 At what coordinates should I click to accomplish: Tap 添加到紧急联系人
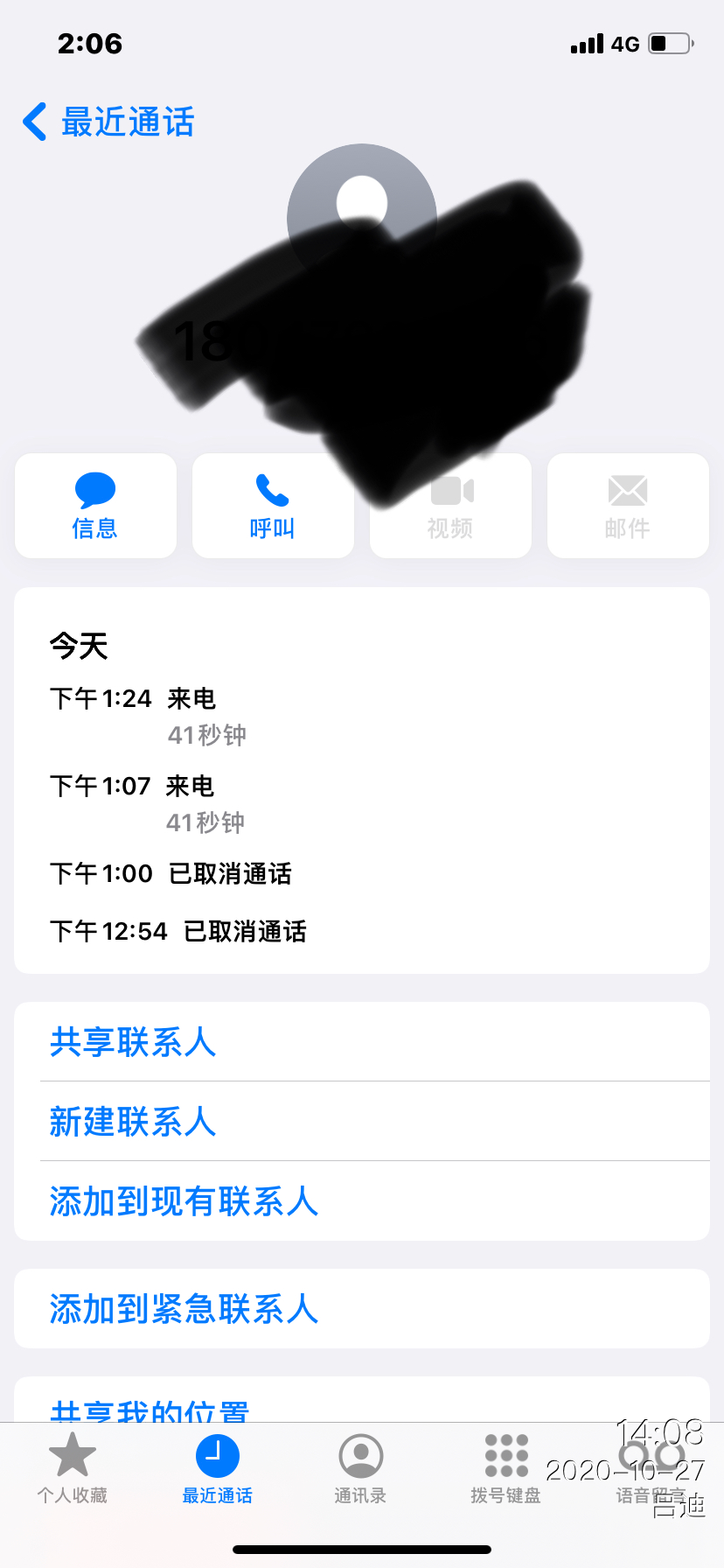tap(184, 1308)
